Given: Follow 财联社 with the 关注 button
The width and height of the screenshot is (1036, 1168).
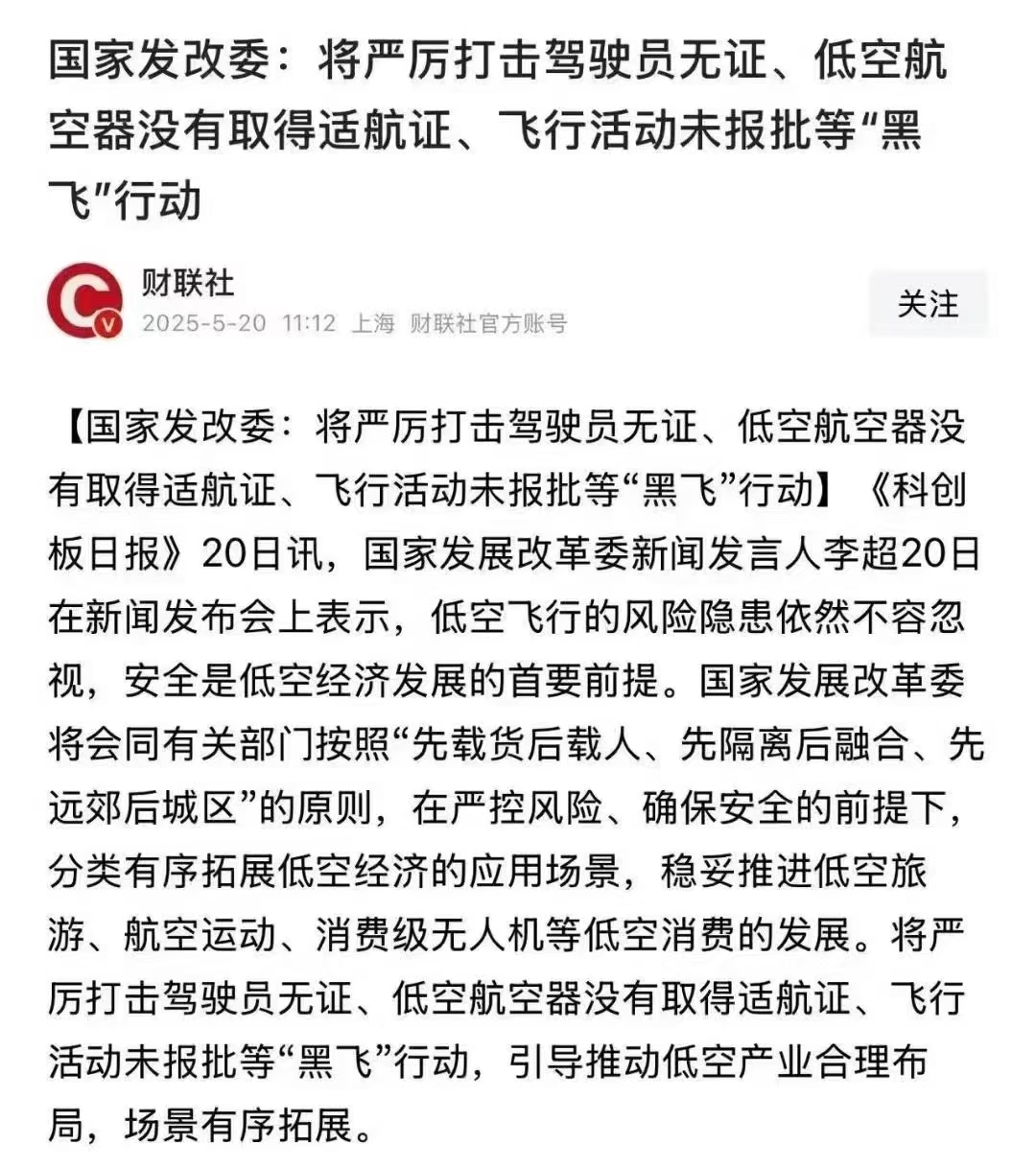Looking at the screenshot, I should click(x=927, y=304).
